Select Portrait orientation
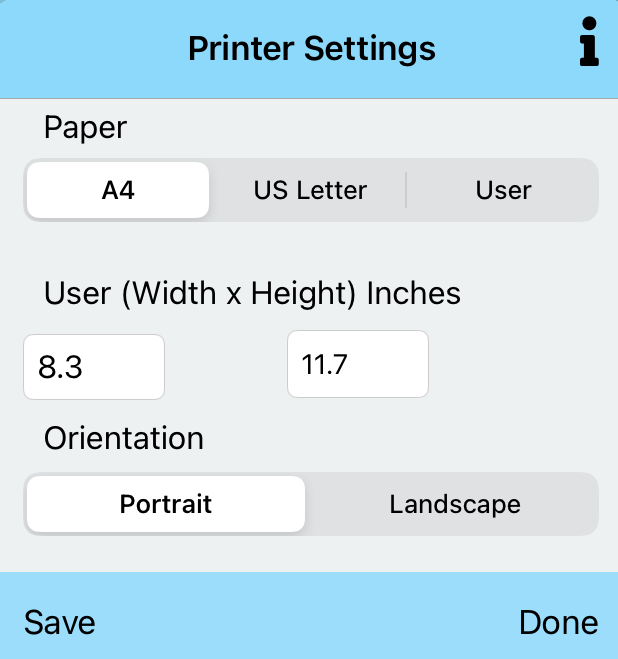Viewport: 618px width, 659px height. [166, 504]
